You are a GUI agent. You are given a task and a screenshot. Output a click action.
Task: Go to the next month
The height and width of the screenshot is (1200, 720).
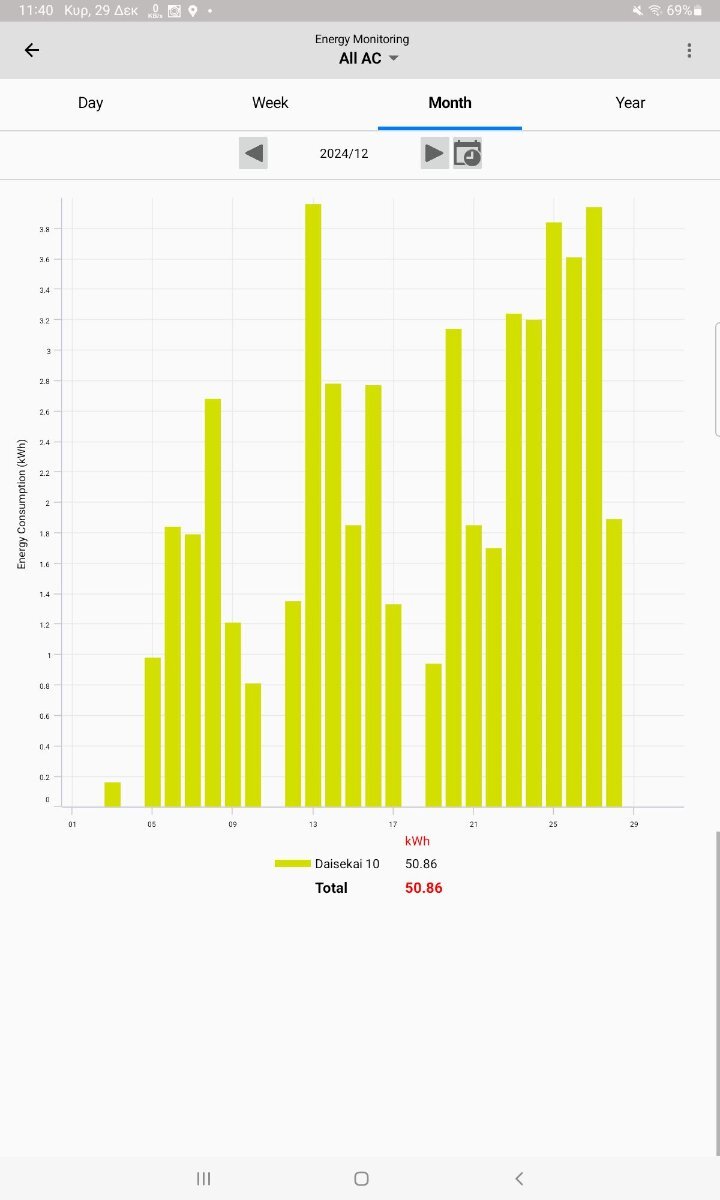pyautogui.click(x=434, y=153)
